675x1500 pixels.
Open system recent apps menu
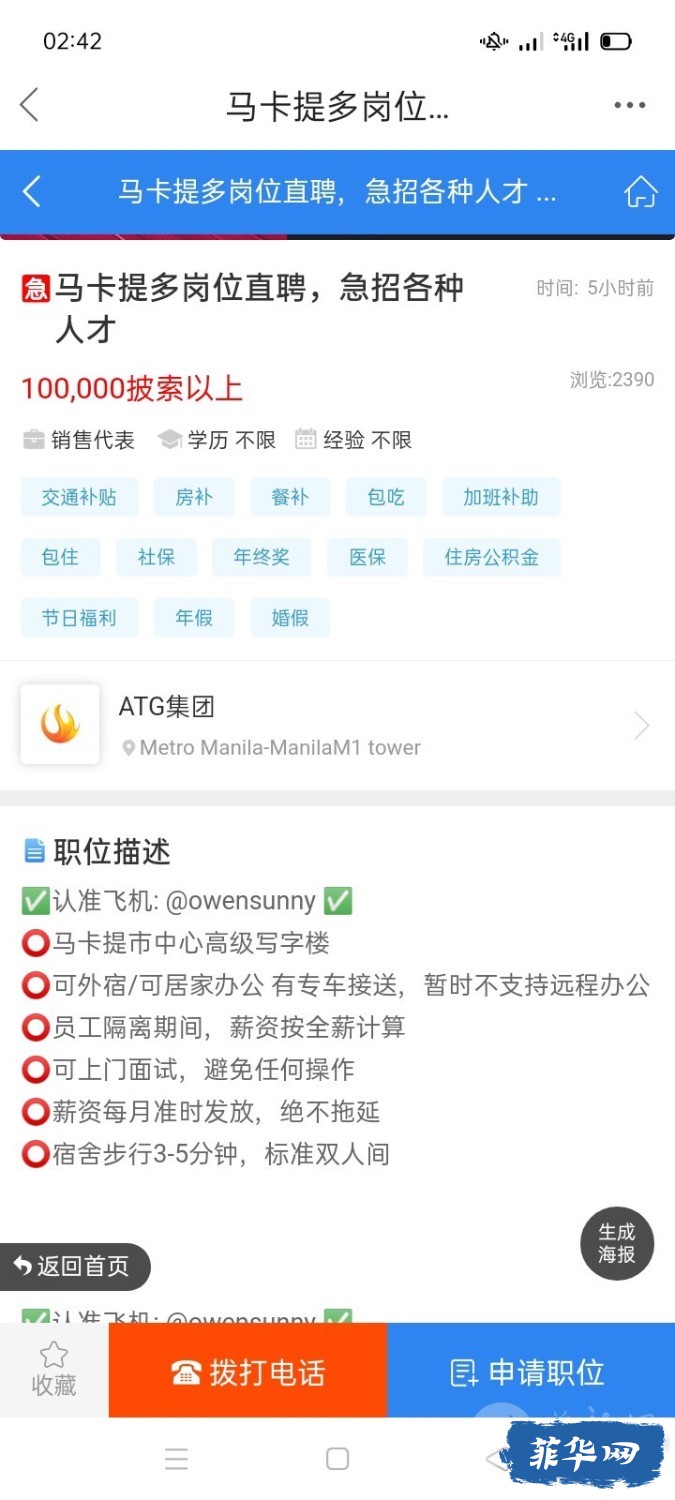(176, 1459)
